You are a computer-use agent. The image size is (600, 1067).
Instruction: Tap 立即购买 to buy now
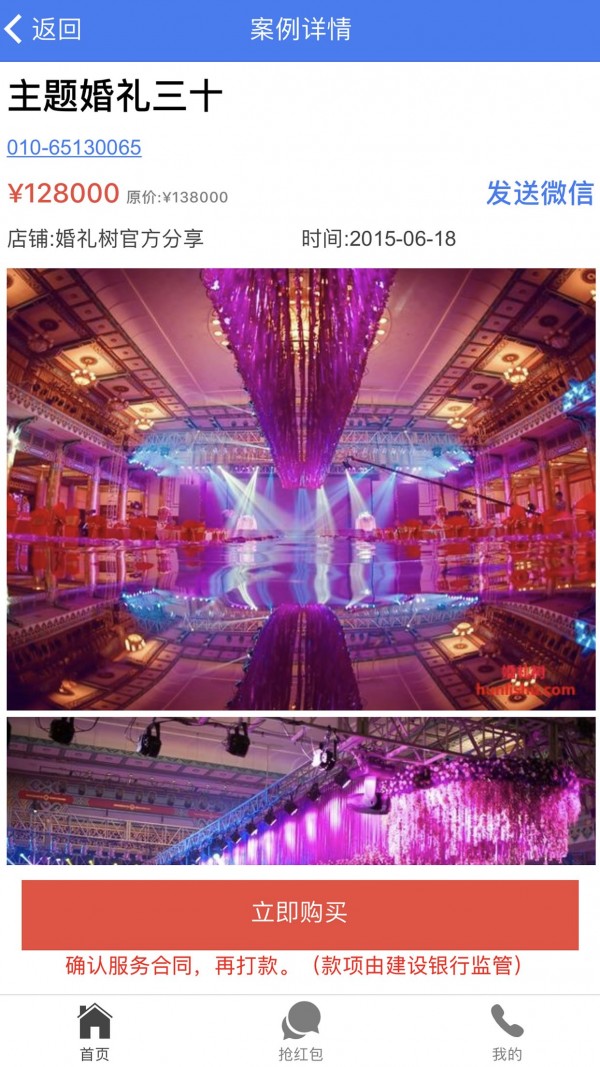click(x=300, y=913)
